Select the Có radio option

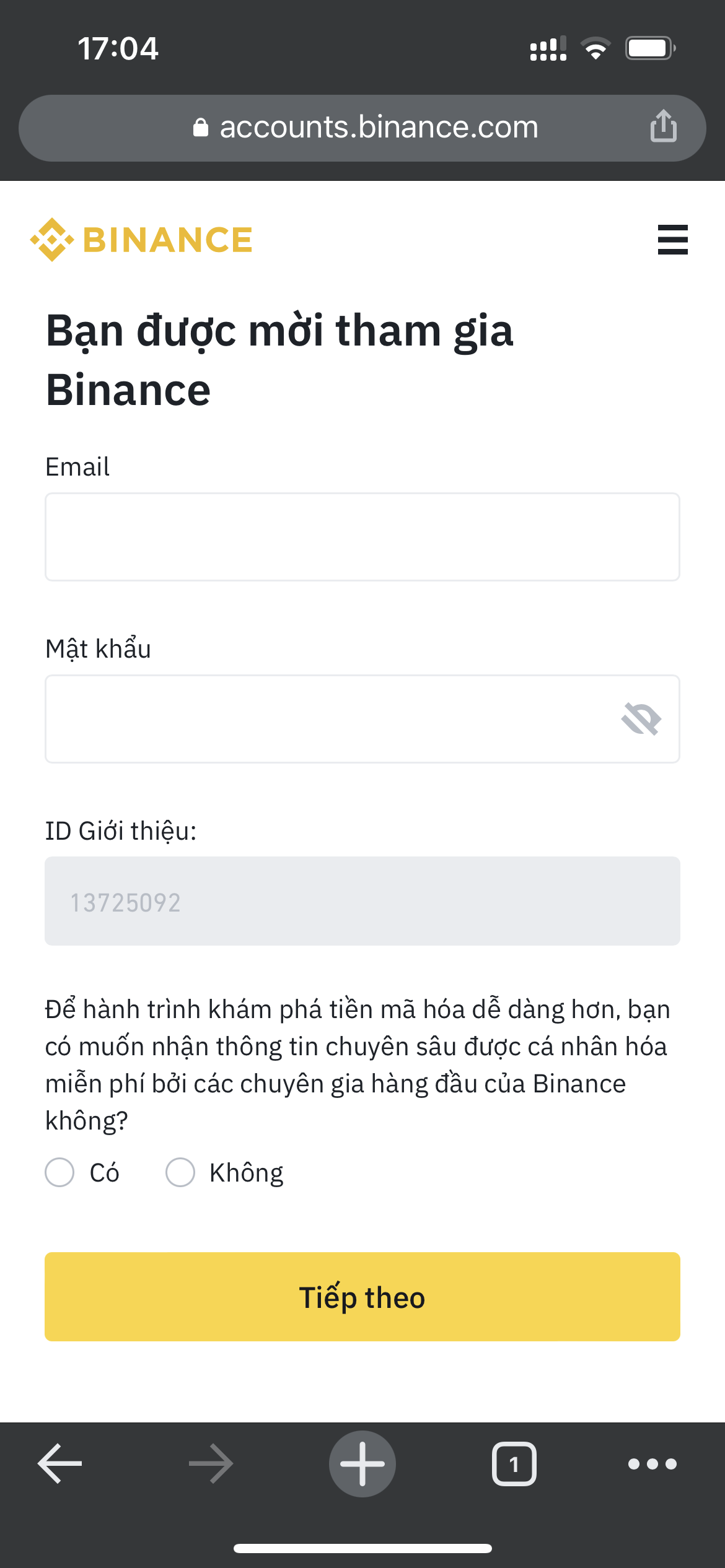coord(59,1172)
